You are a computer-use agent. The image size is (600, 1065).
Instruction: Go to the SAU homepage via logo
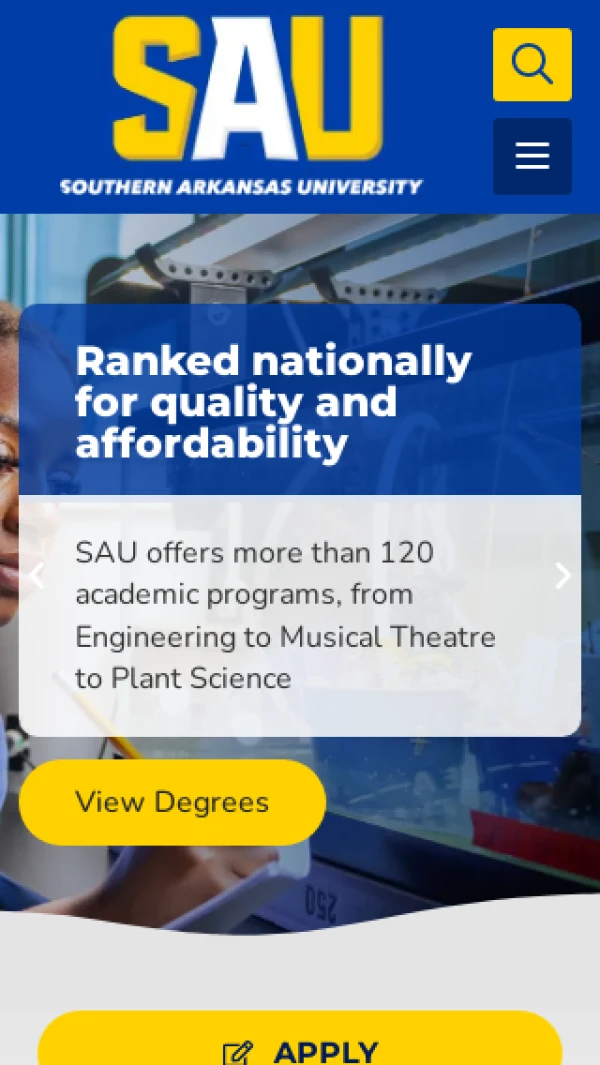(x=241, y=105)
